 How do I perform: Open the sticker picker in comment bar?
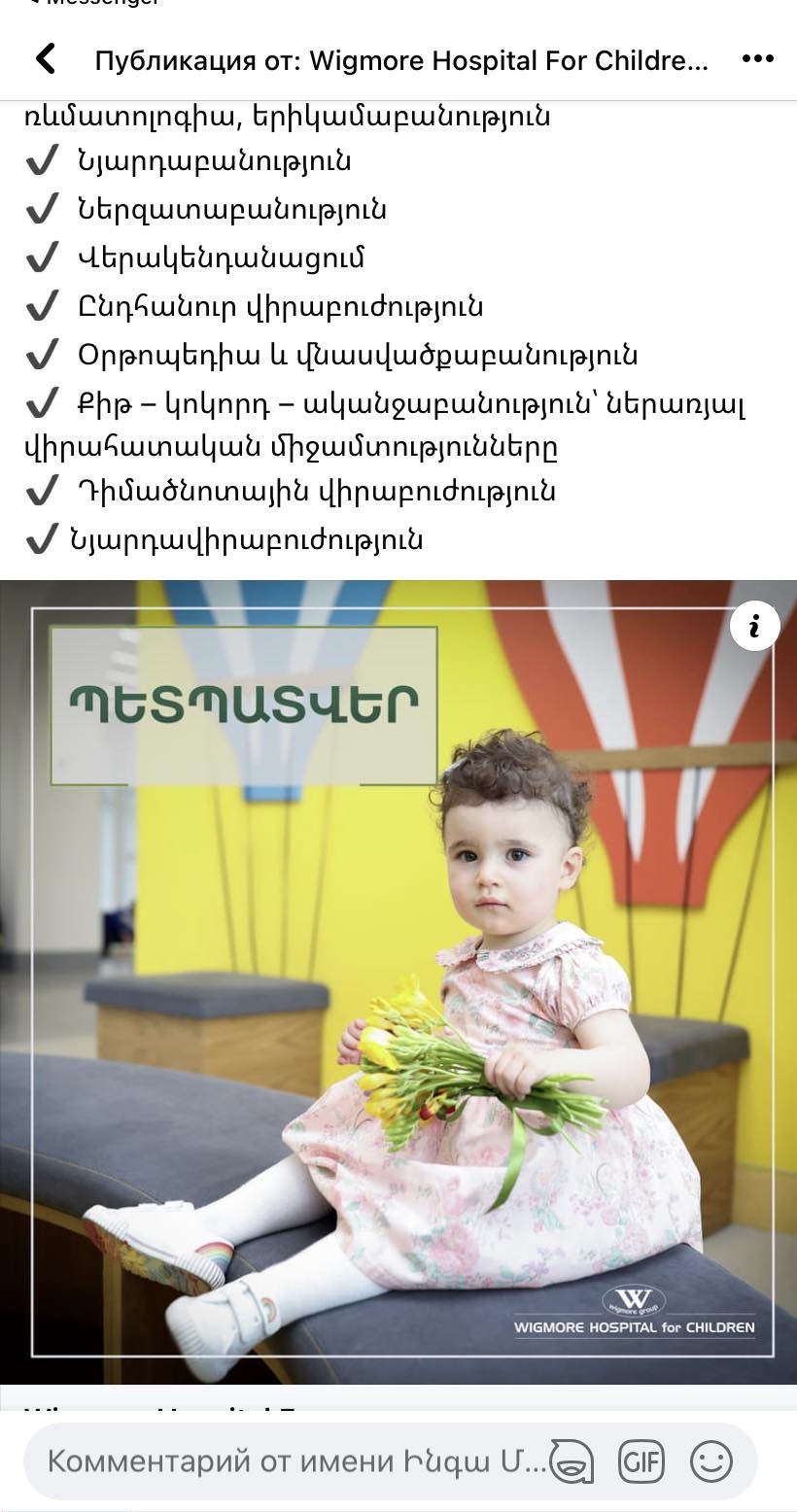[x=572, y=1460]
